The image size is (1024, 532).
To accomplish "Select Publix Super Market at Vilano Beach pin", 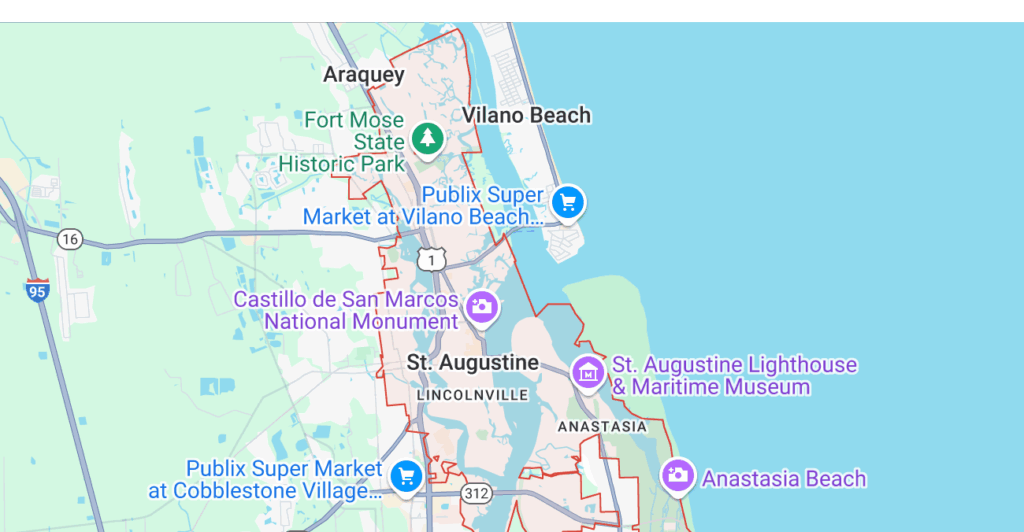I will (568, 202).
